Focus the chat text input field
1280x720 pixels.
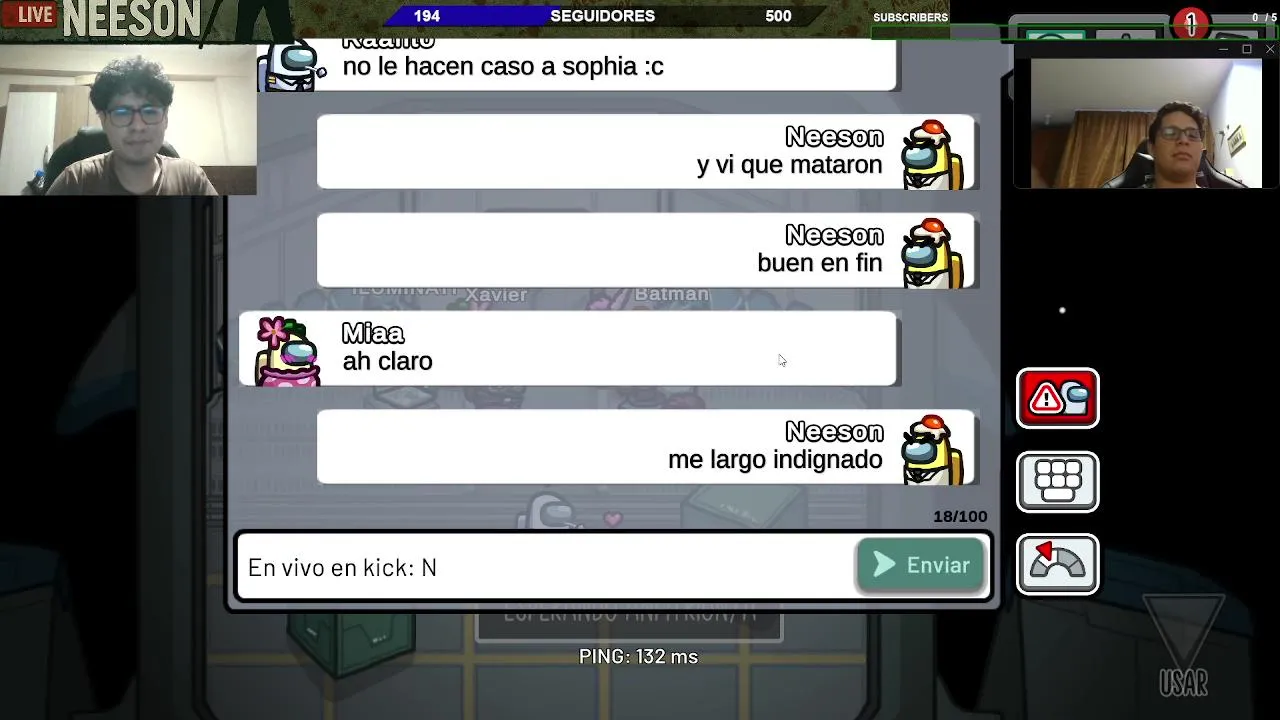545,568
